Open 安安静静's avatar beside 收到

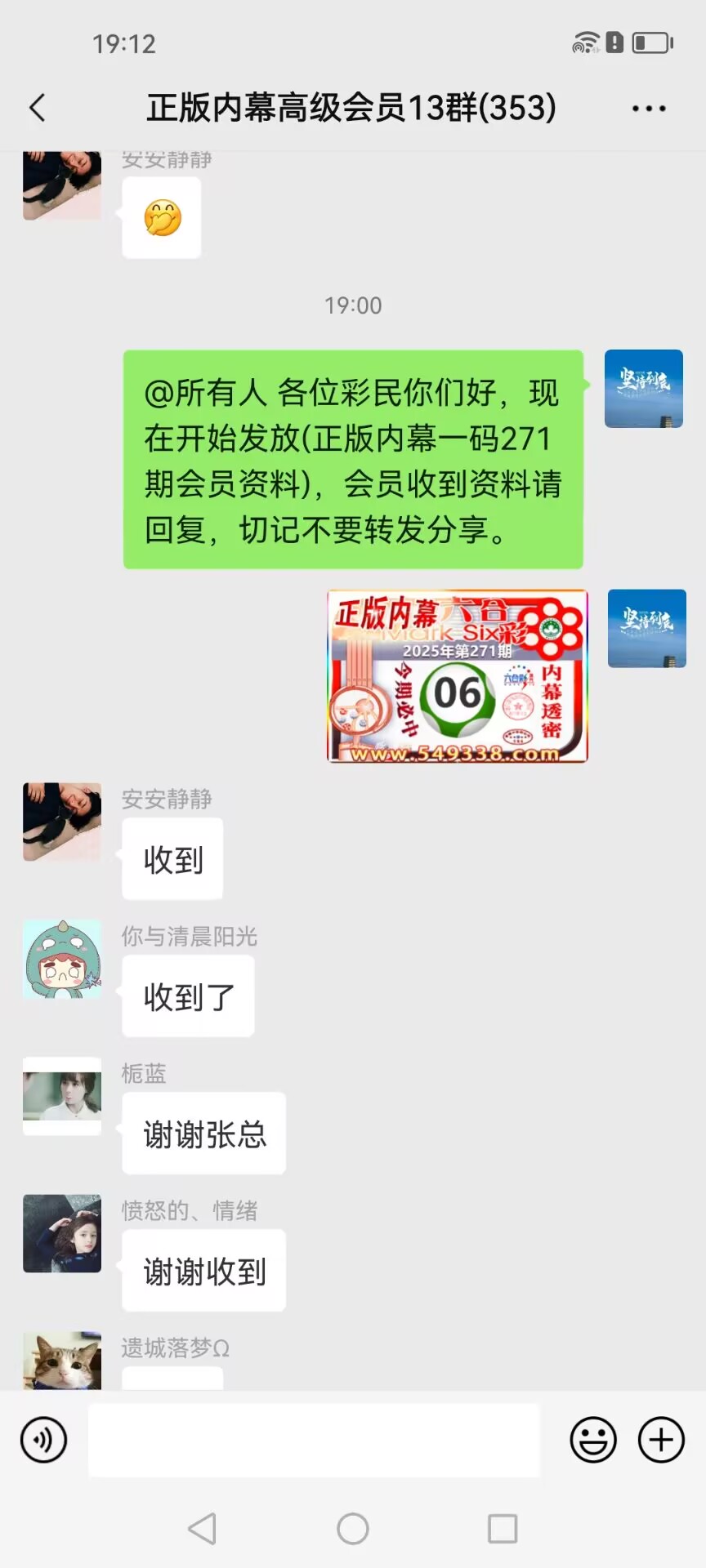pyautogui.click(x=62, y=822)
